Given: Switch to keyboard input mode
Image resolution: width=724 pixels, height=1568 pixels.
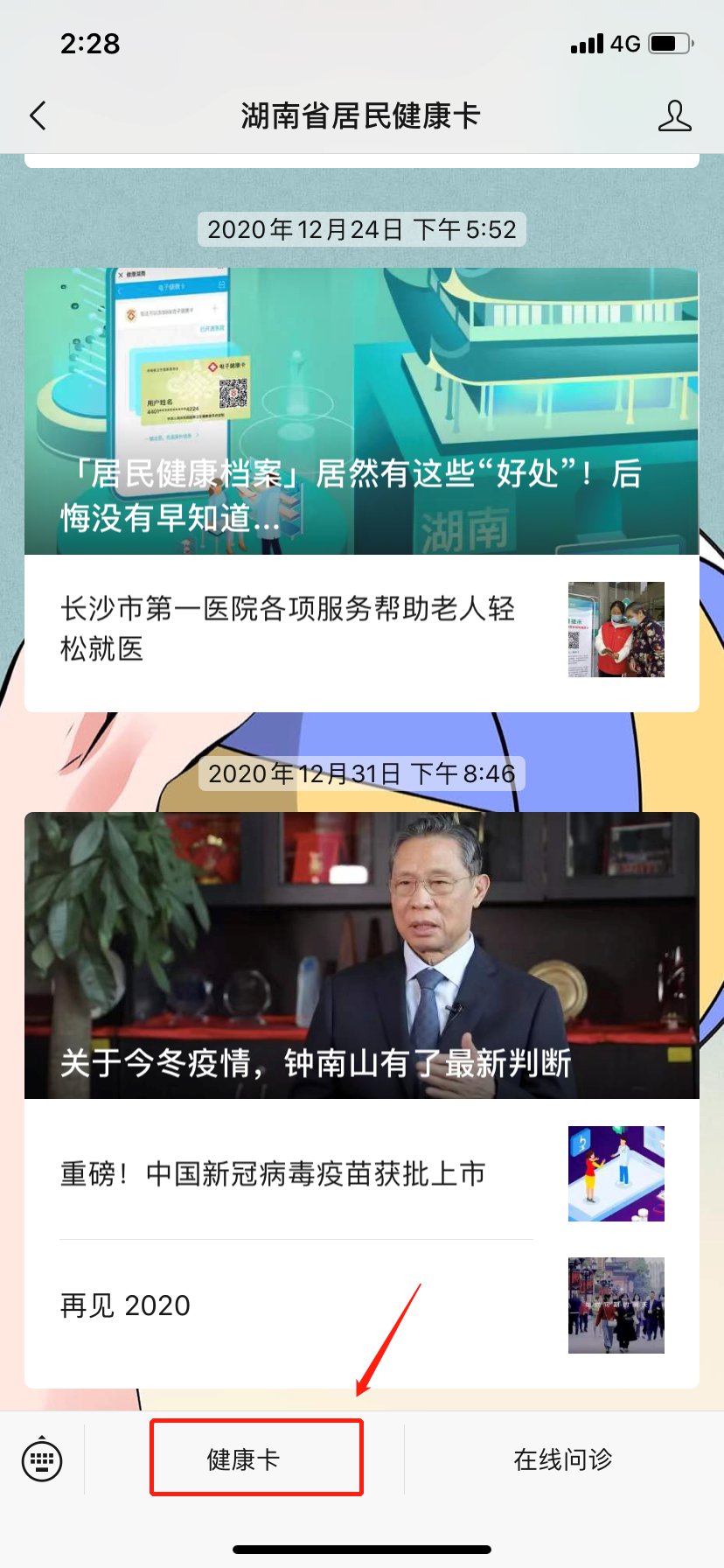Looking at the screenshot, I should pyautogui.click(x=42, y=1459).
